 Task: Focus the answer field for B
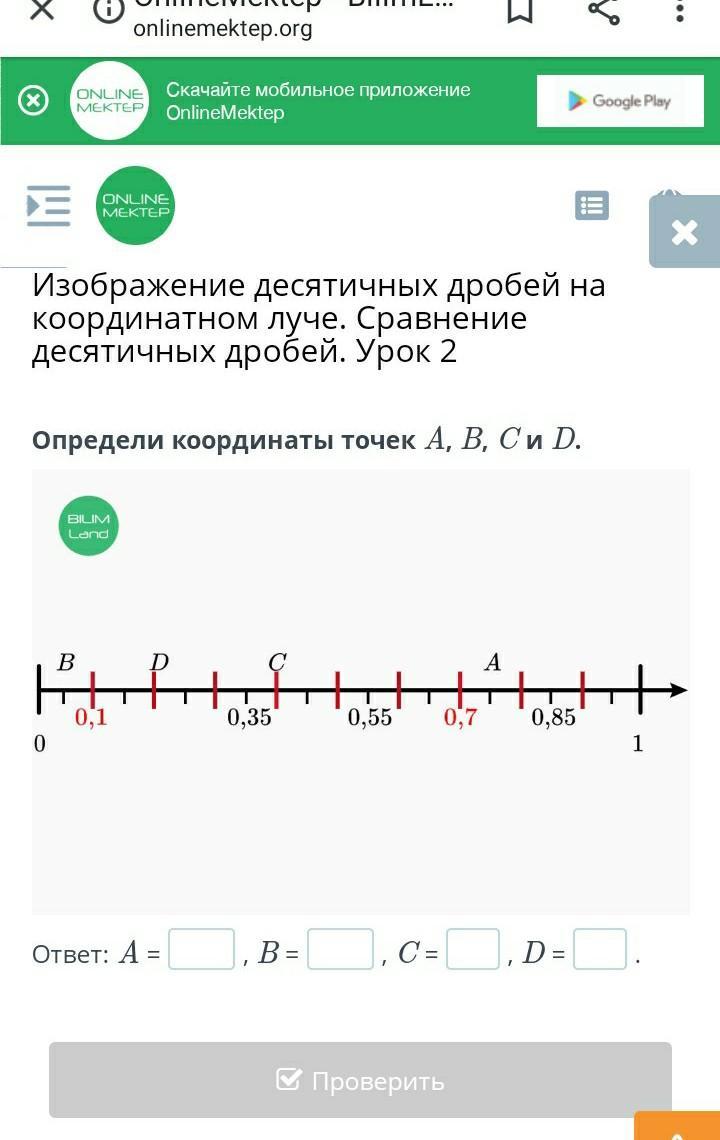340,949
